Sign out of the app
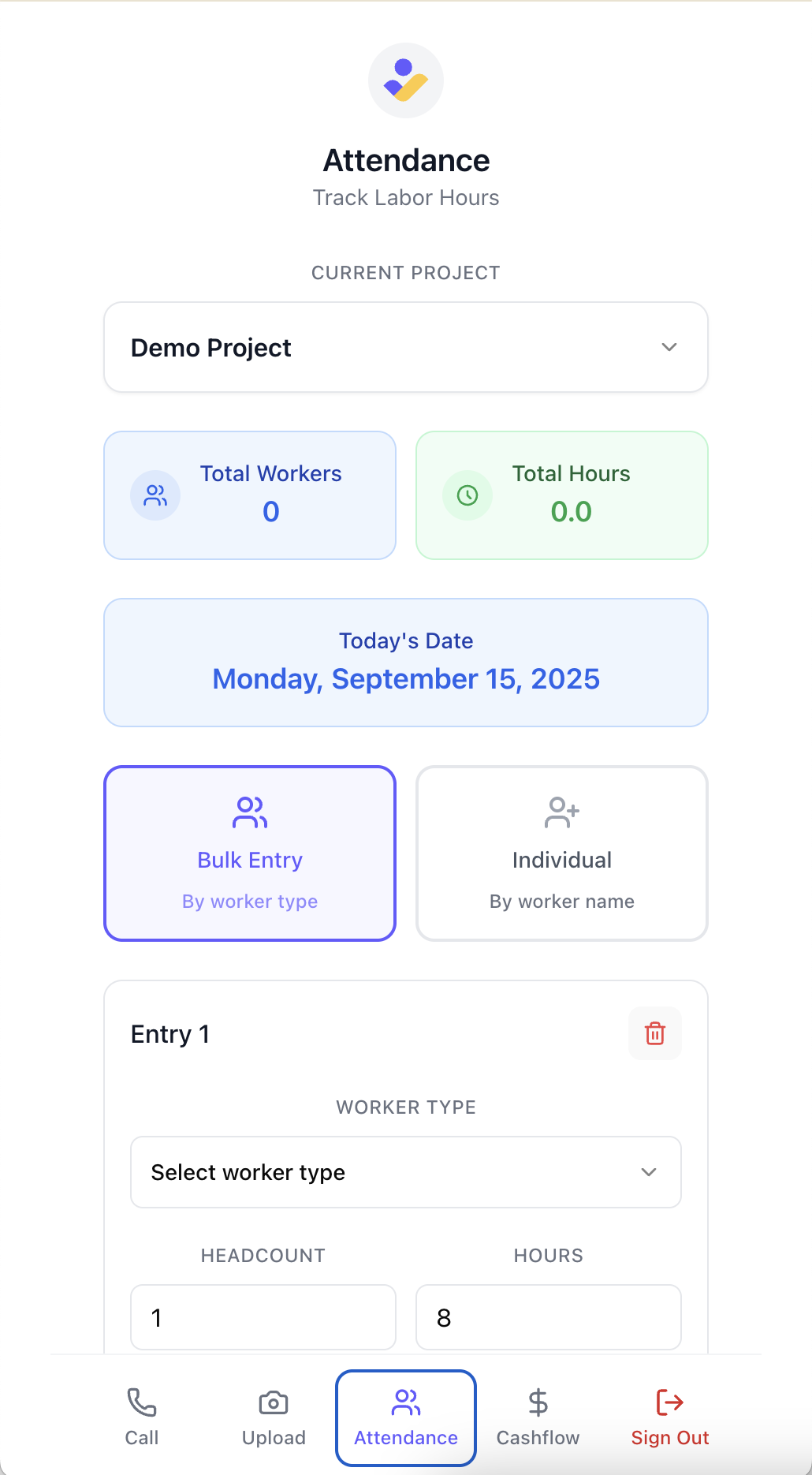Viewport: 812px width, 1475px height. coord(669,1417)
